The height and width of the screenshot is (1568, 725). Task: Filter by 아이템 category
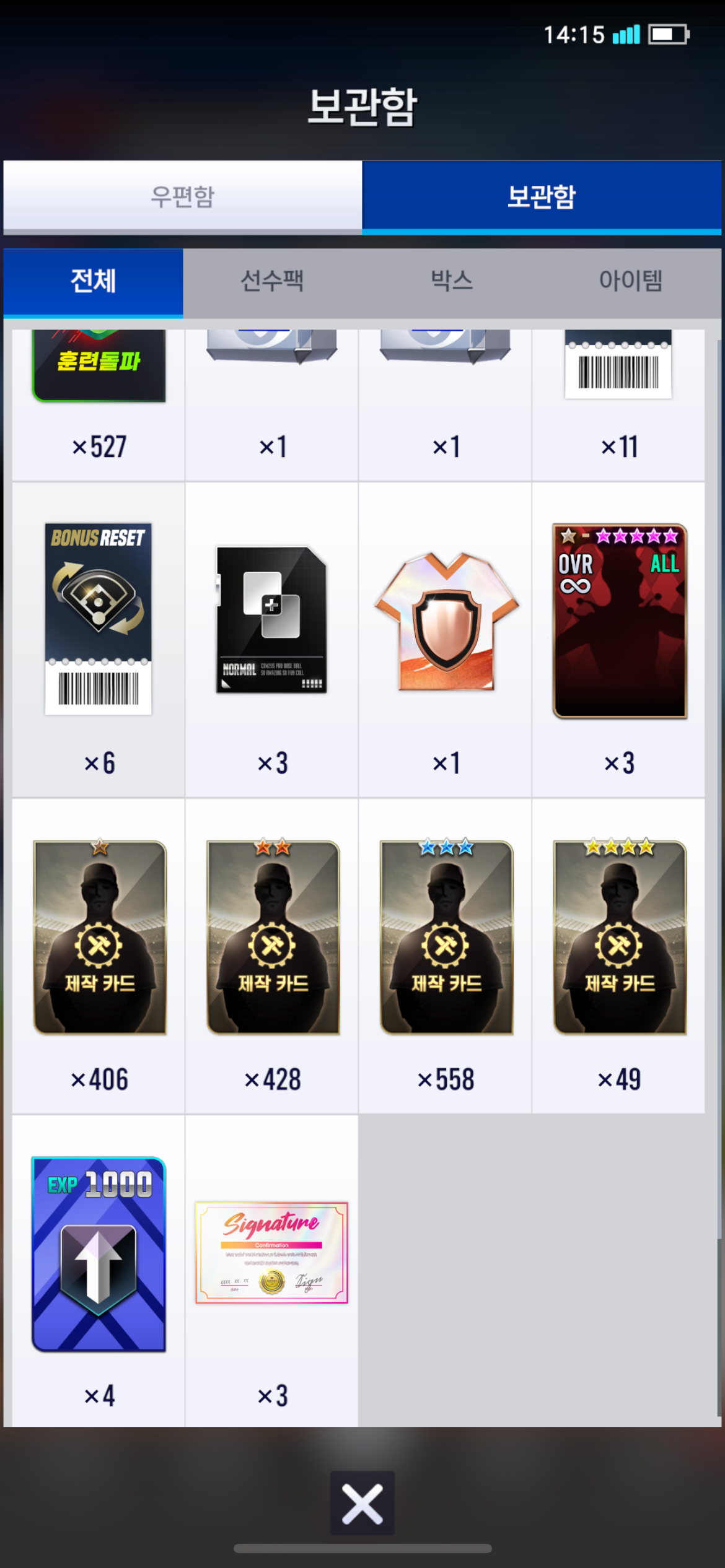(x=631, y=282)
